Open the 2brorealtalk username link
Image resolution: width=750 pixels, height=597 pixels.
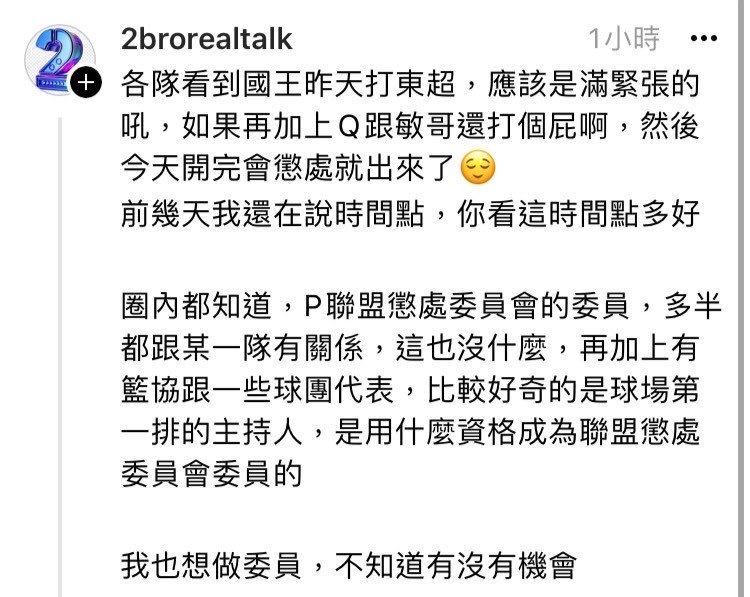[207, 39]
